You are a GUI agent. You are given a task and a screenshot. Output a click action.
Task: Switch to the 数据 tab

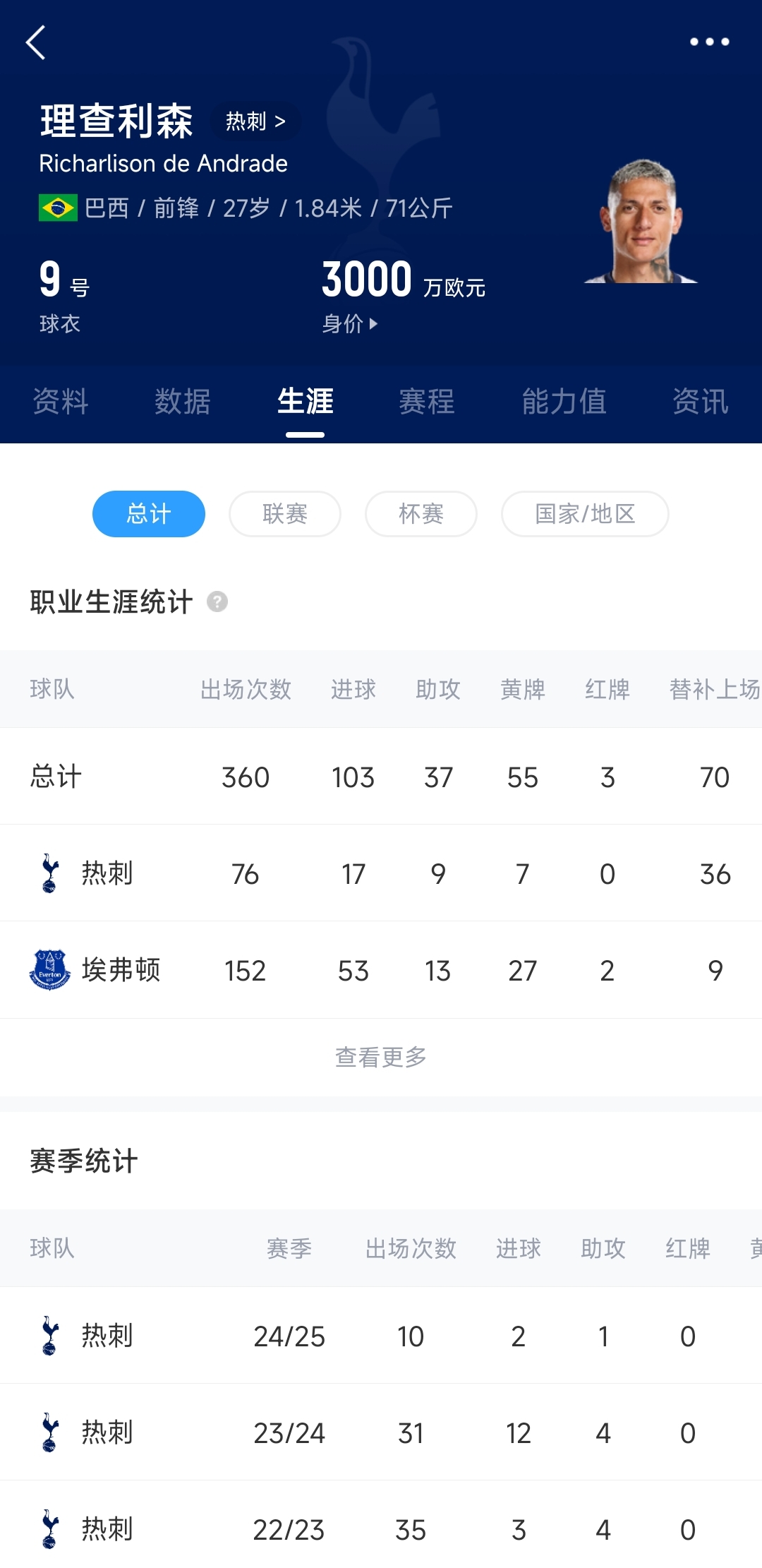pyautogui.click(x=183, y=401)
